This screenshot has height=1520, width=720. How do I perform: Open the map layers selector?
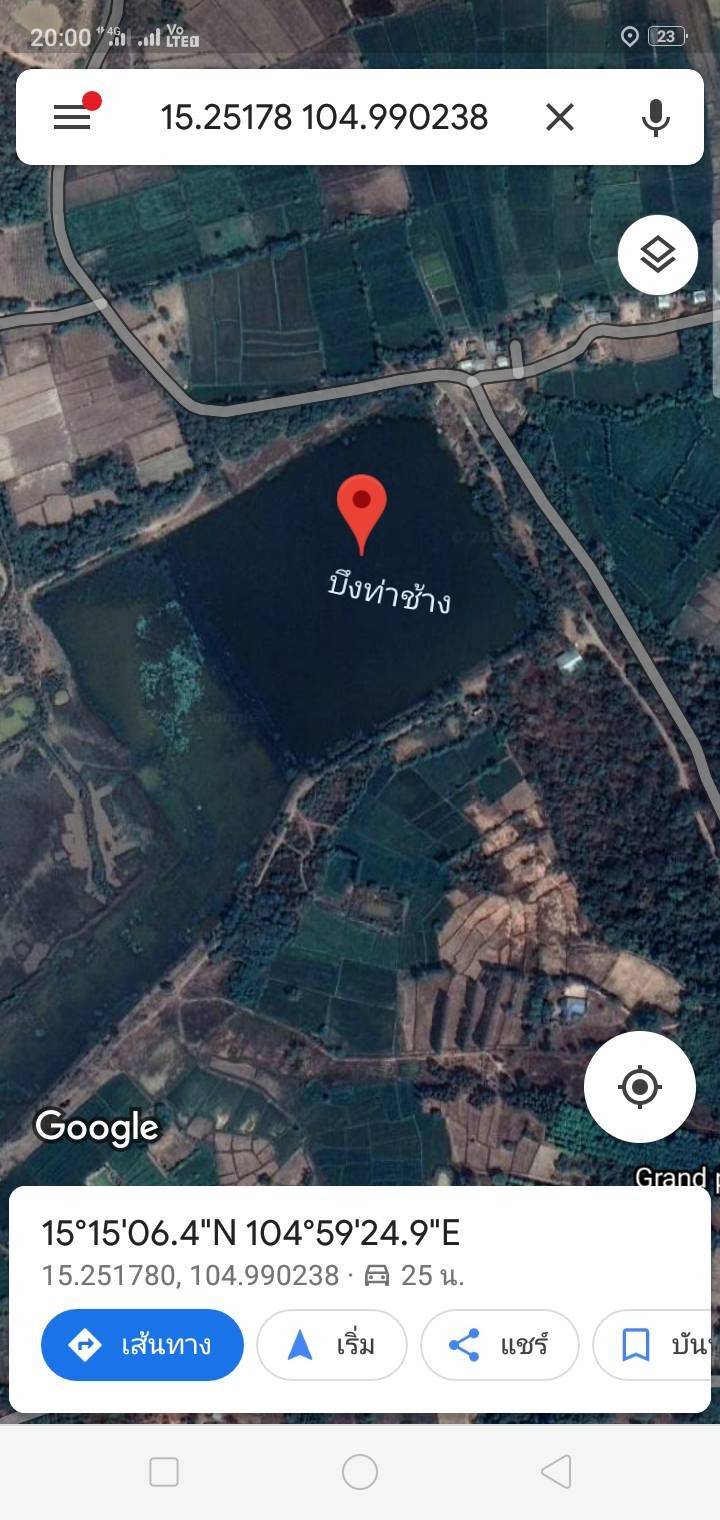coord(657,255)
